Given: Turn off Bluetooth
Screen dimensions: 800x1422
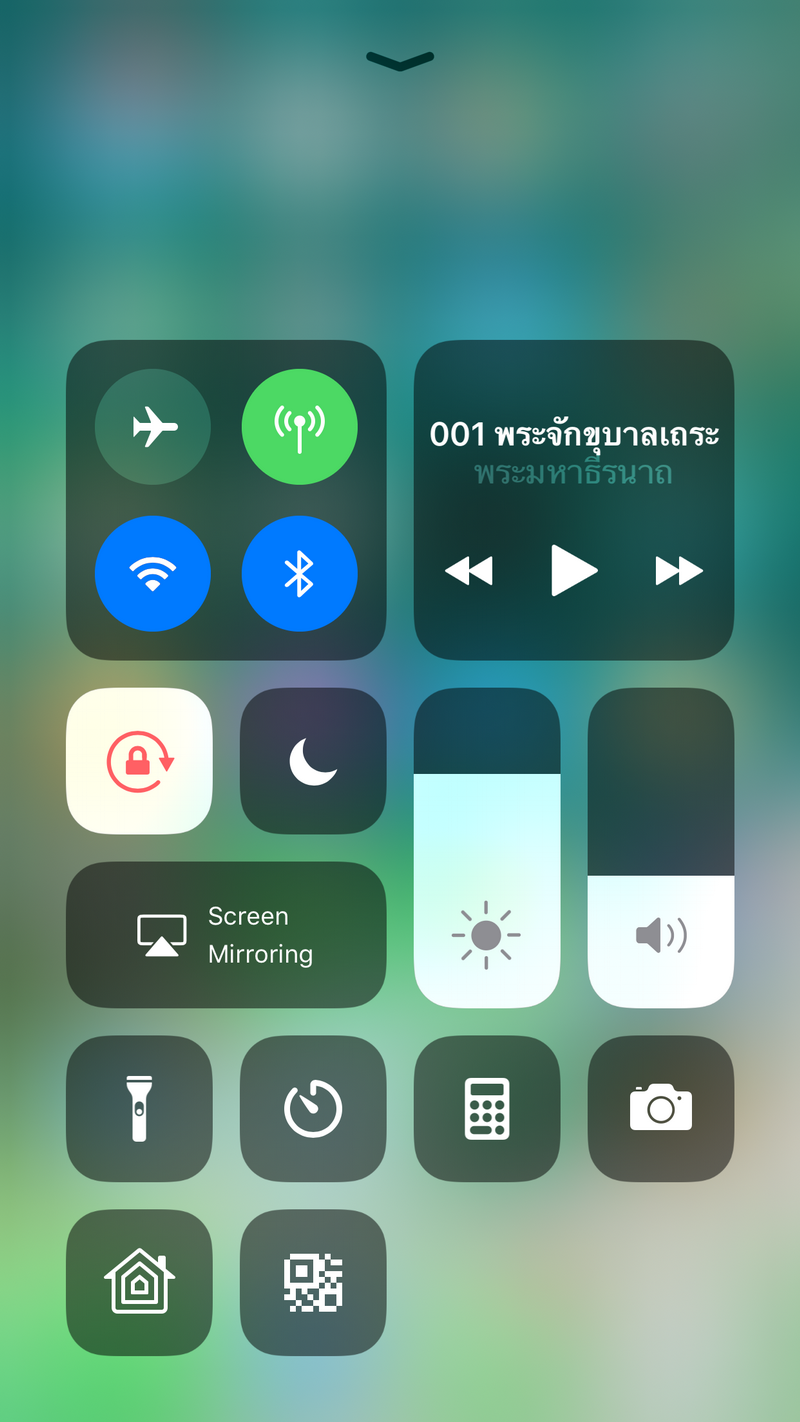Looking at the screenshot, I should click(x=299, y=573).
